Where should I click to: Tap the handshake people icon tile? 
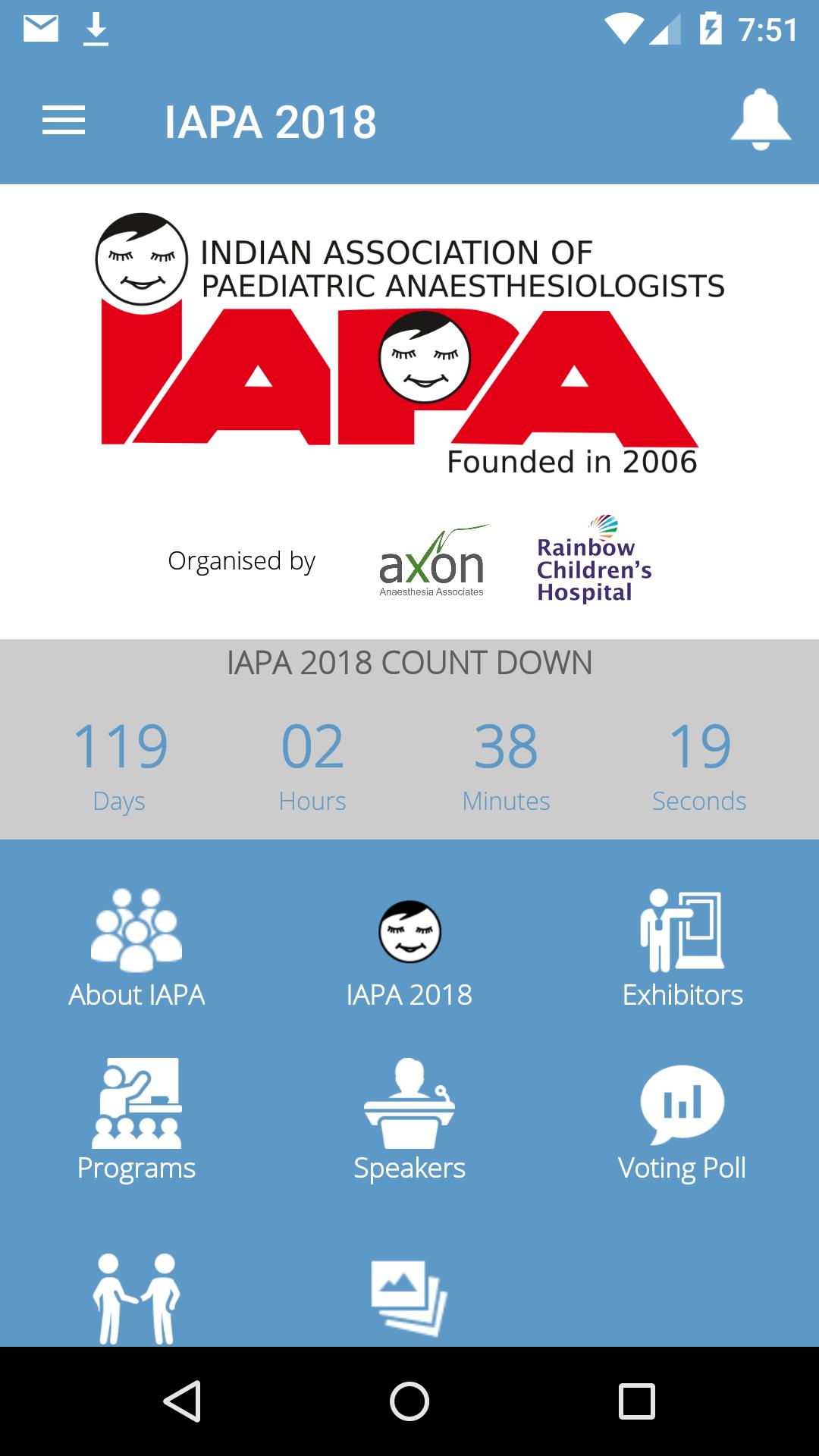[x=136, y=1298]
